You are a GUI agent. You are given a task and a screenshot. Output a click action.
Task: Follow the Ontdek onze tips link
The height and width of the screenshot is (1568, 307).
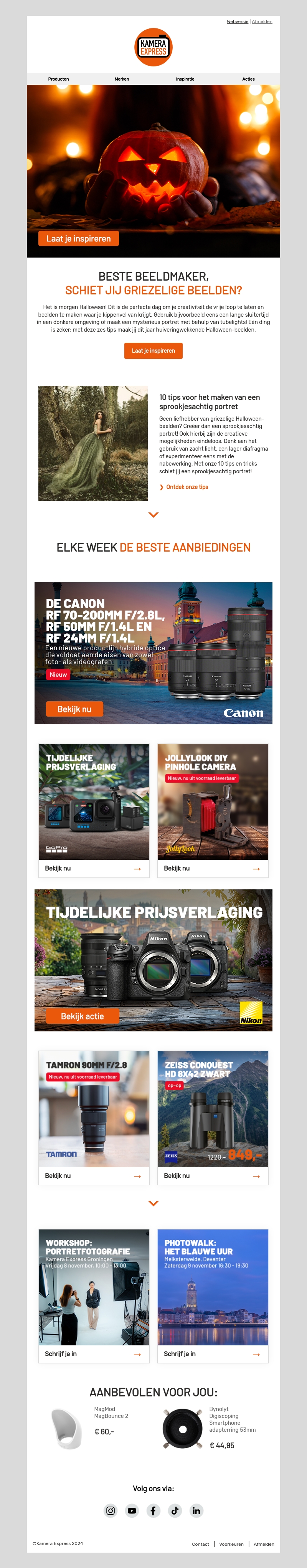click(x=187, y=487)
